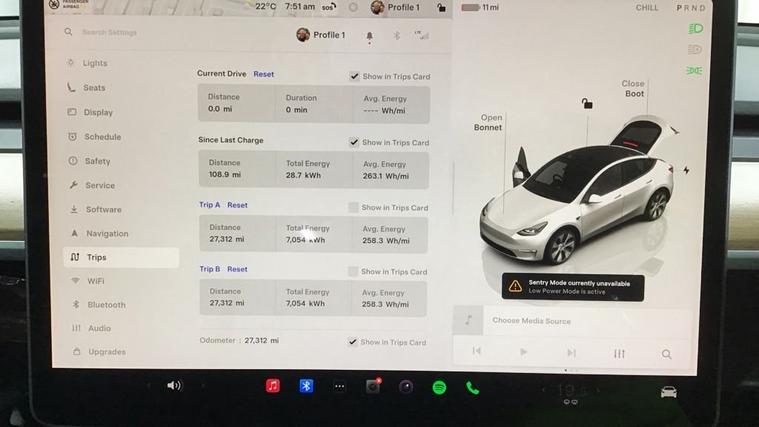This screenshot has height=427, width=759.
Task: Reset the Current Drive stats
Action: (263, 74)
